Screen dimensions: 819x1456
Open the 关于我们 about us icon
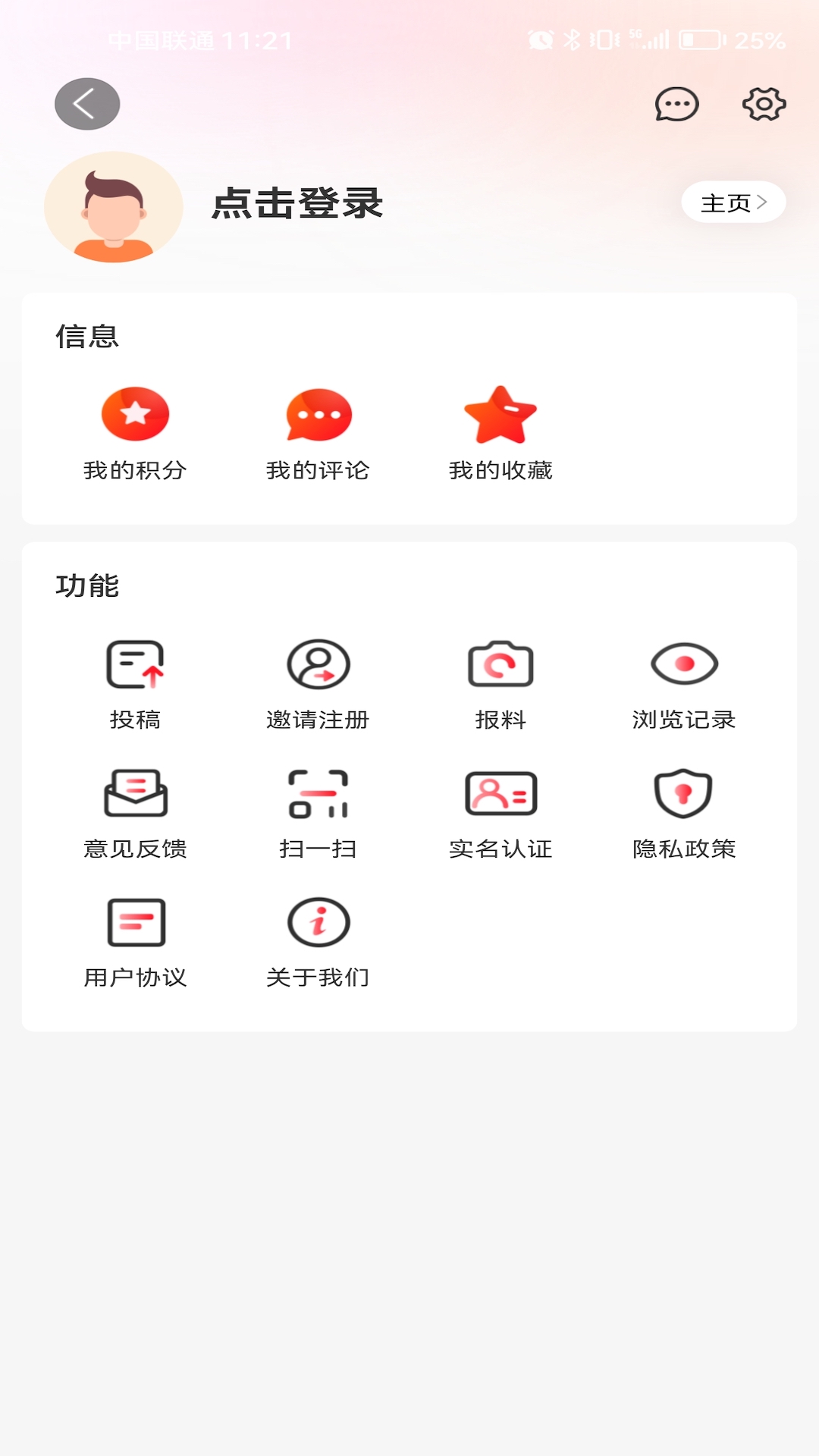point(318,924)
